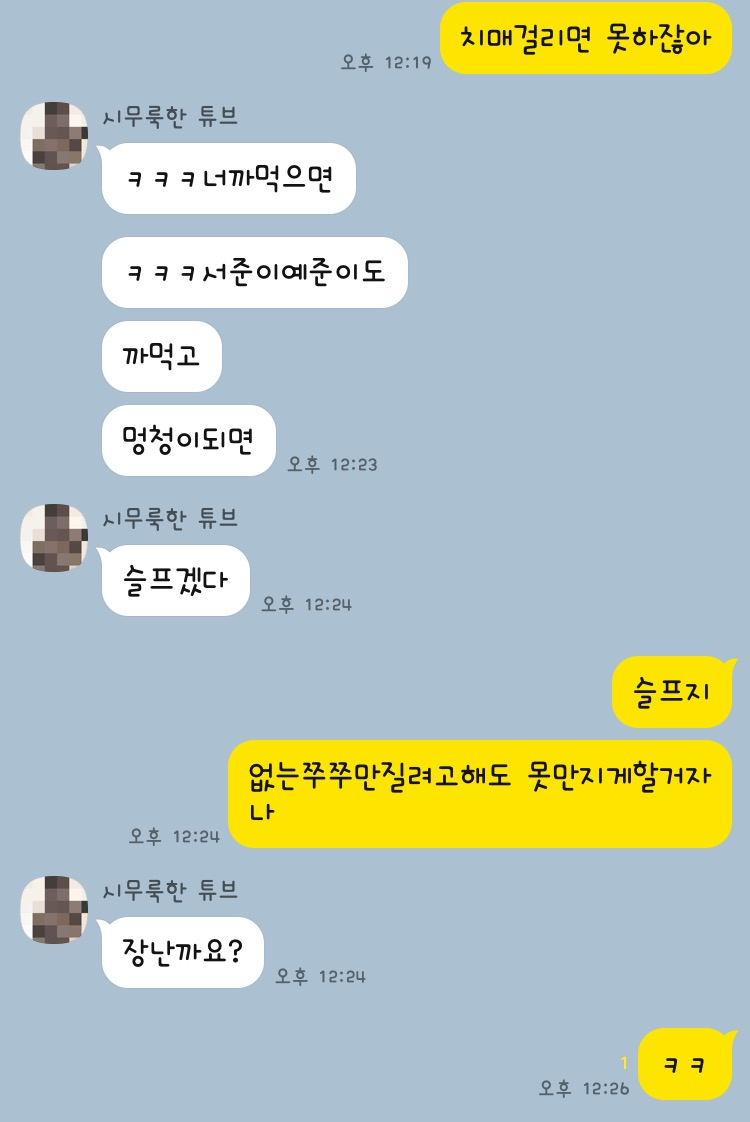Open 시무룩한 튜브's profile picture above the ㅋㅋㅋ너까먹으면 message
750x1122 pixels.
pyautogui.click(x=54, y=135)
